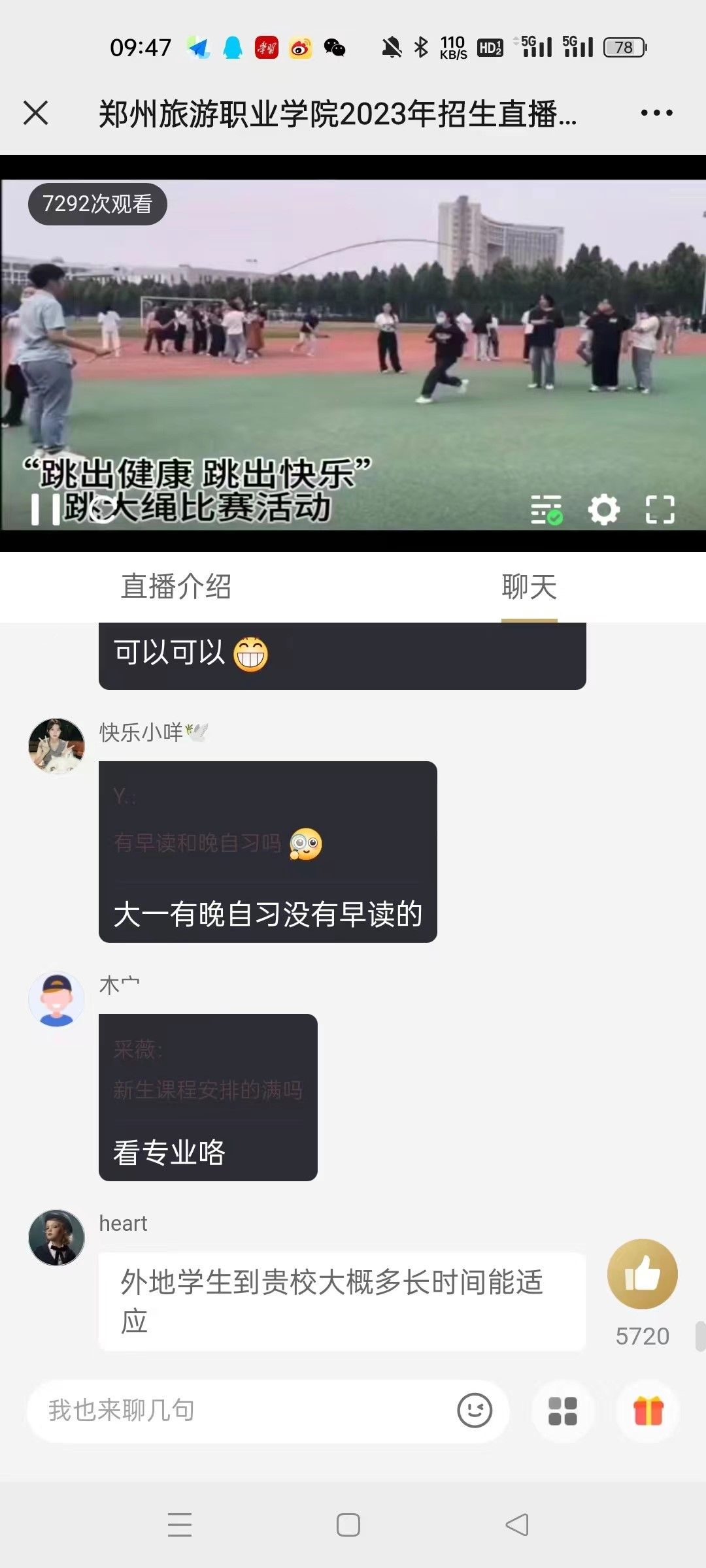Go back using system back button
Image resolution: width=706 pixels, height=1568 pixels.
pos(517,1525)
